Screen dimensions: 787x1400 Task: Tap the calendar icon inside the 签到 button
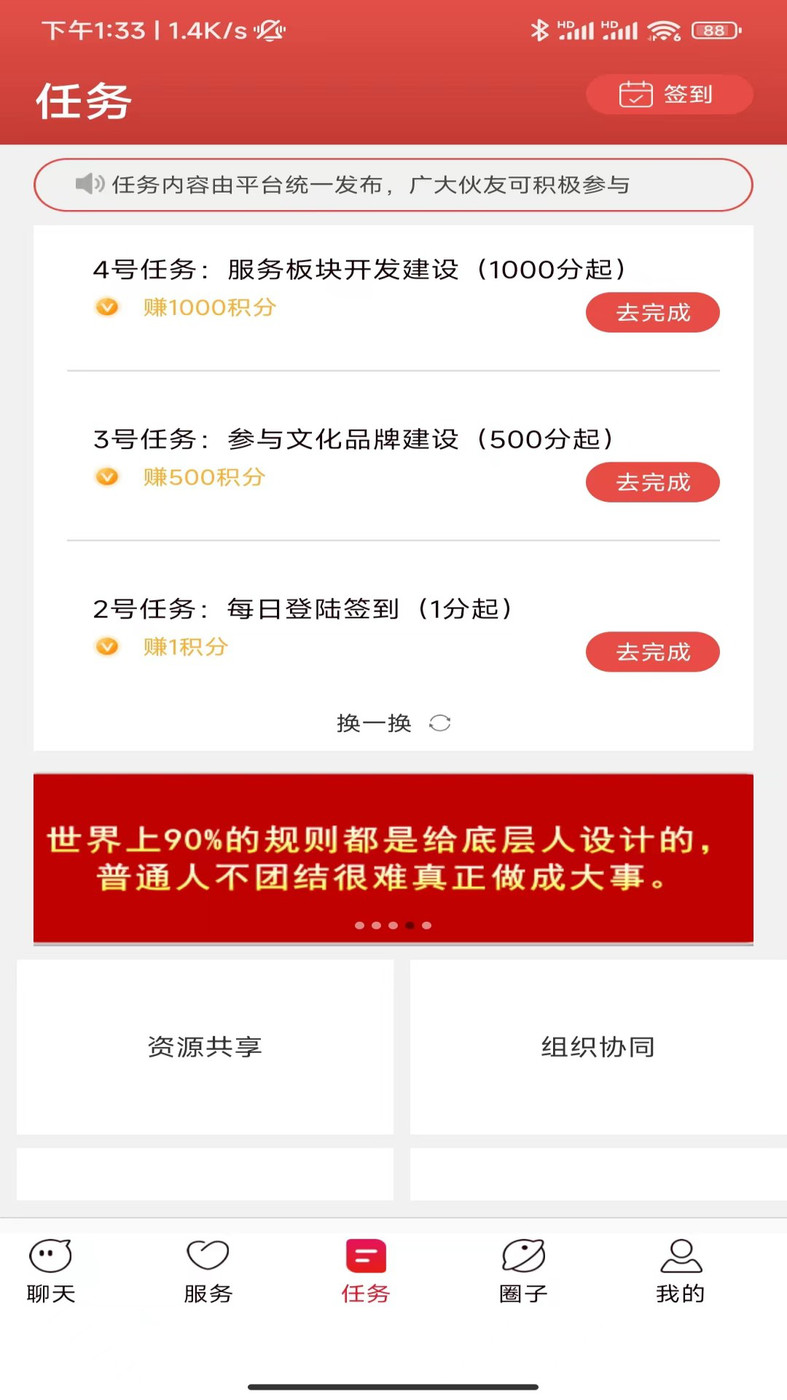click(x=637, y=94)
